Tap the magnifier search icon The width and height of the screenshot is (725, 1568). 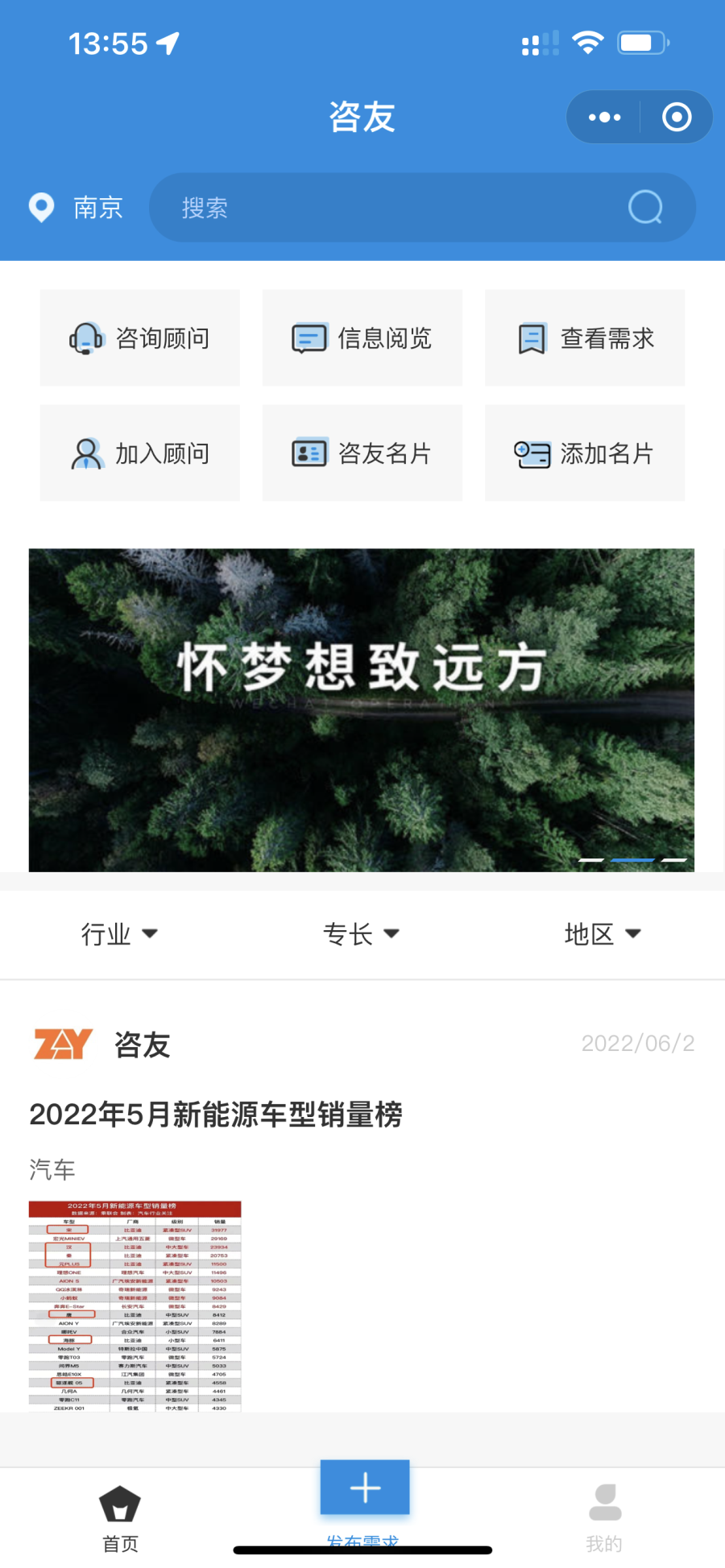tap(645, 208)
